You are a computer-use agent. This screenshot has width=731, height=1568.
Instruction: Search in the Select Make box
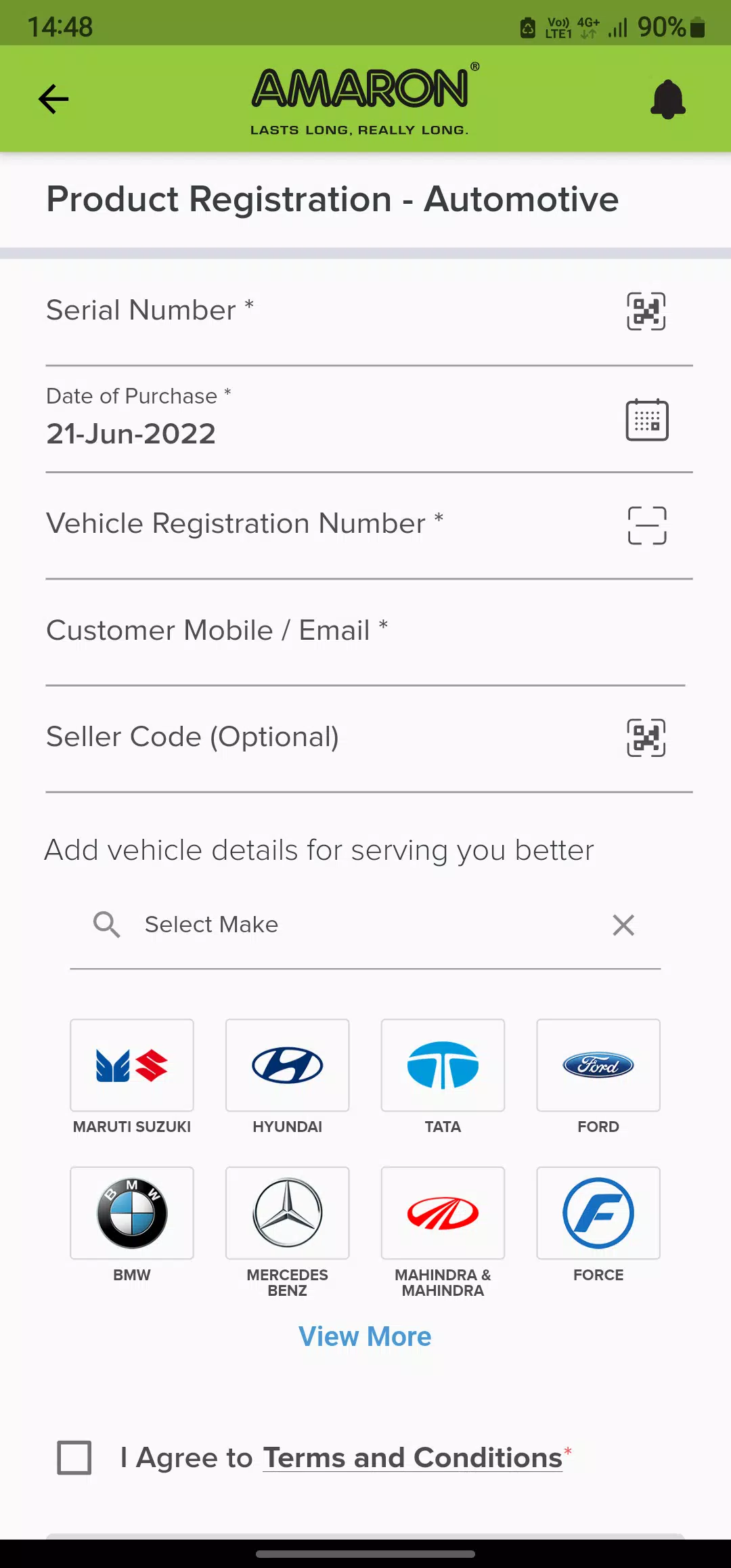(x=365, y=925)
